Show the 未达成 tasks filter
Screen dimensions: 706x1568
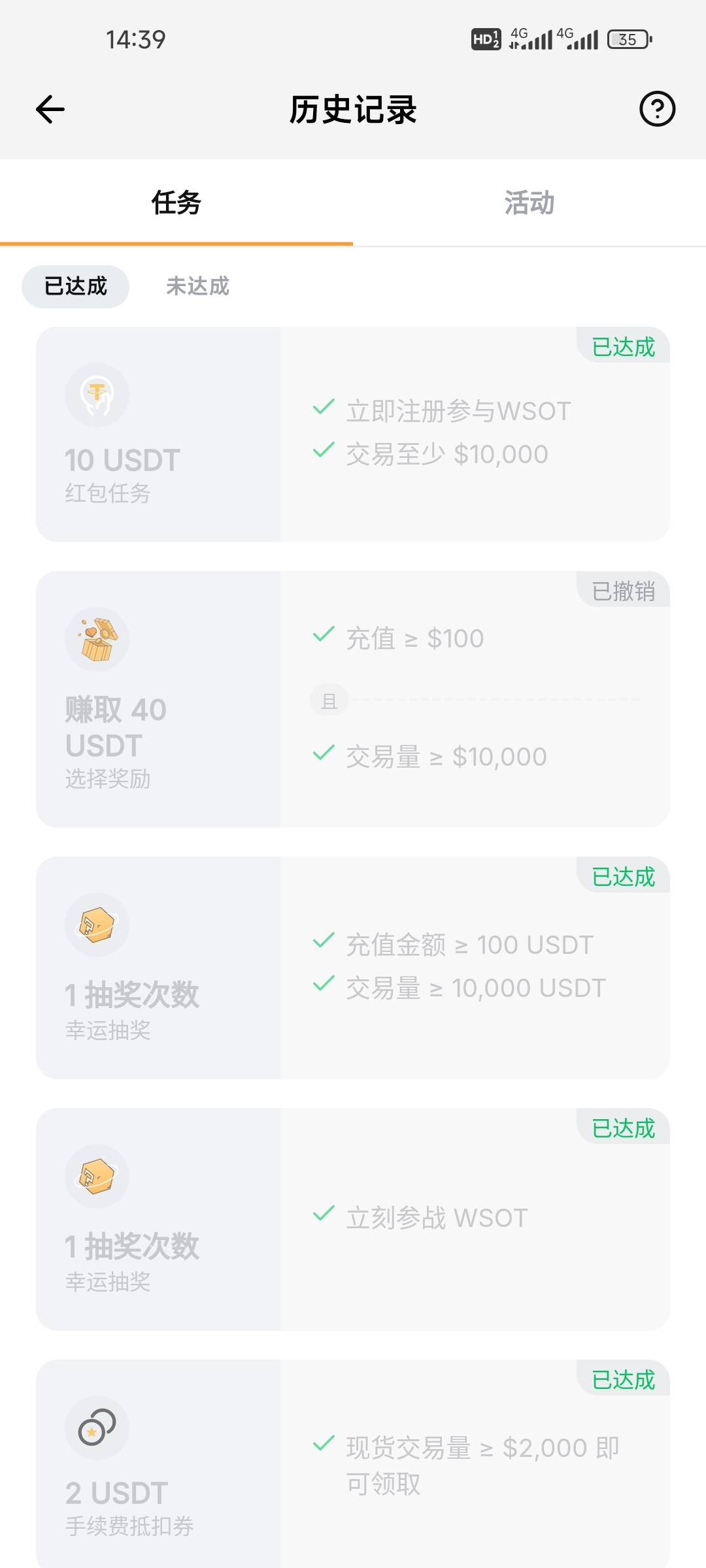pos(197,286)
